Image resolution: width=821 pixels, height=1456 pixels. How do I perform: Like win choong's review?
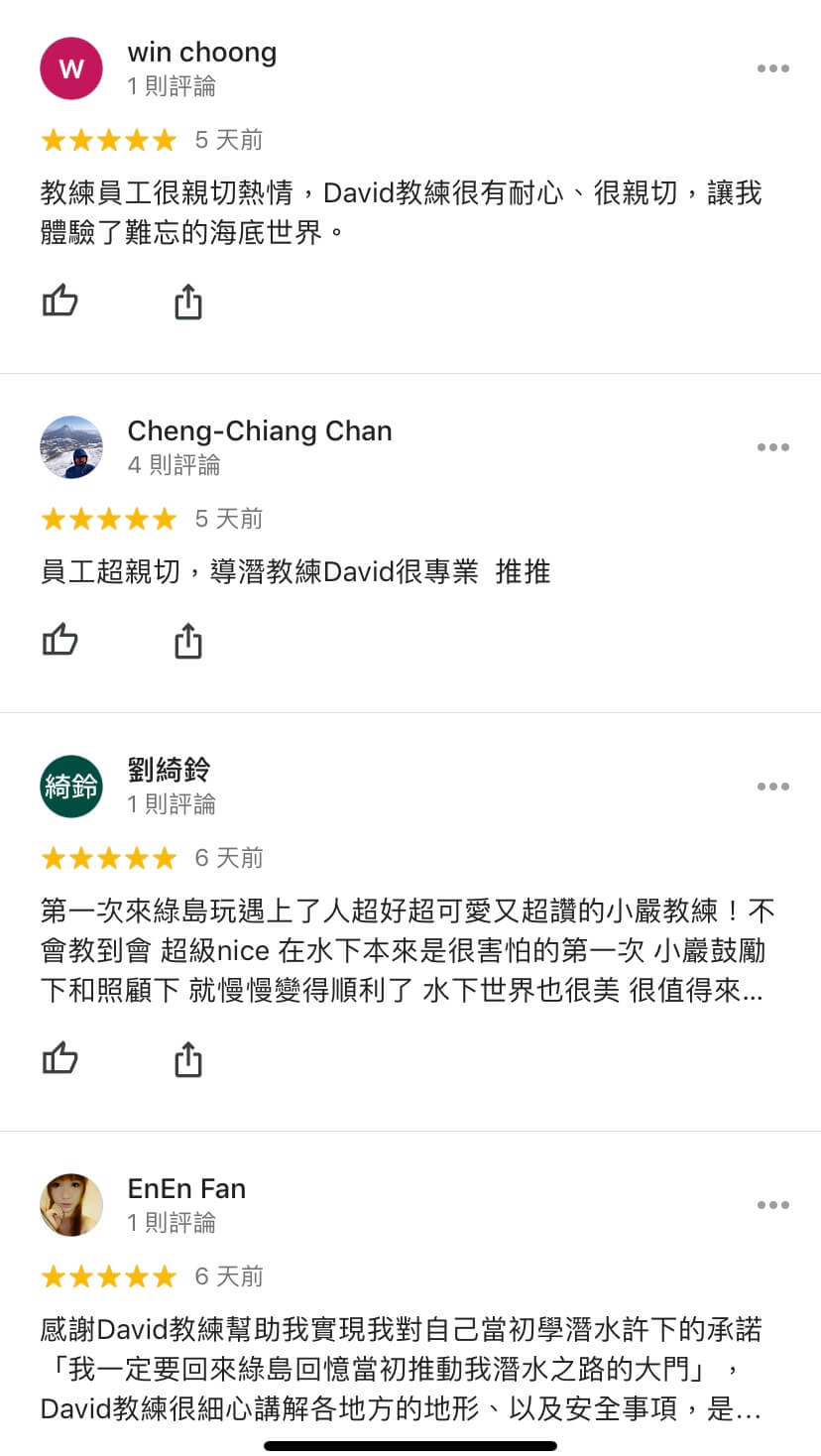(x=60, y=301)
